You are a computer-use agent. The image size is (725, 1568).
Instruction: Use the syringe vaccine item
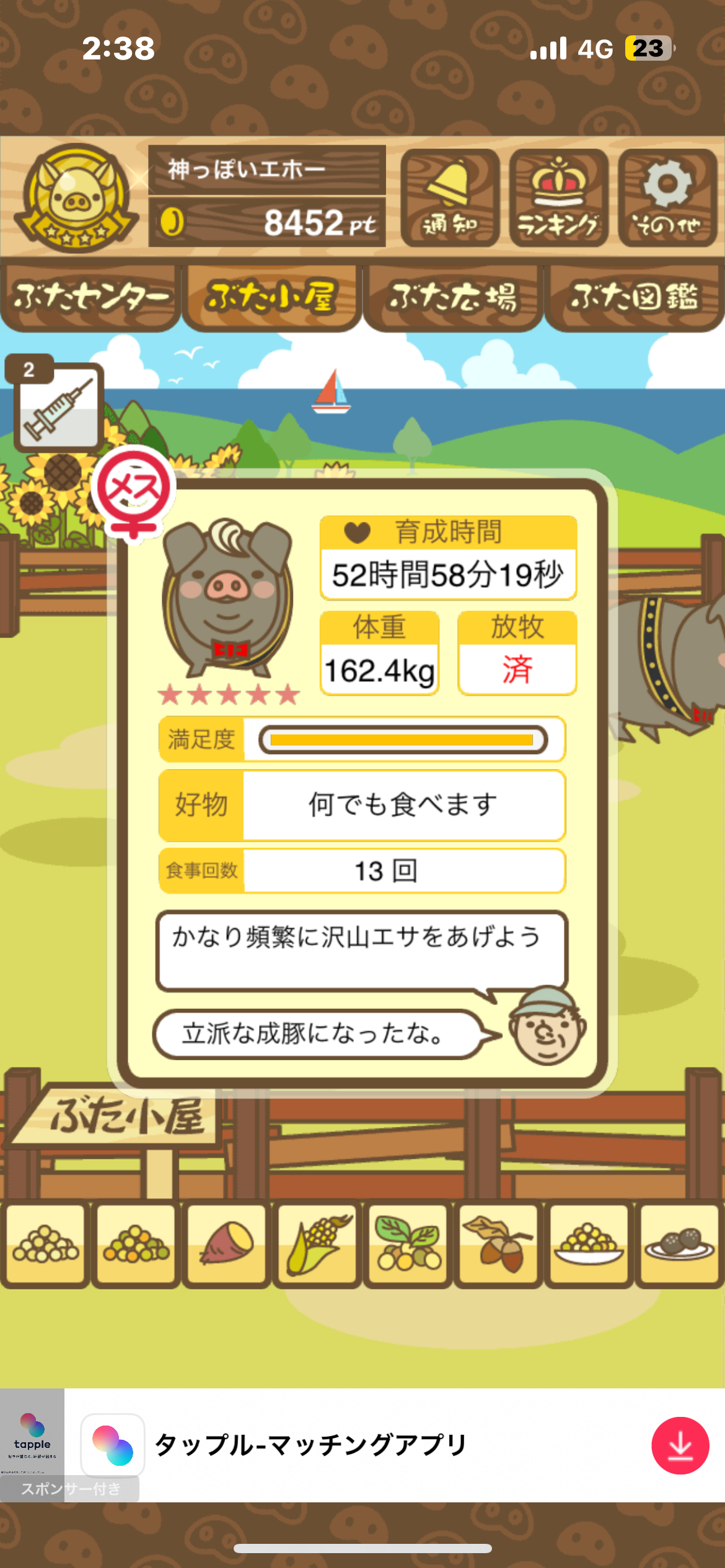point(58,407)
